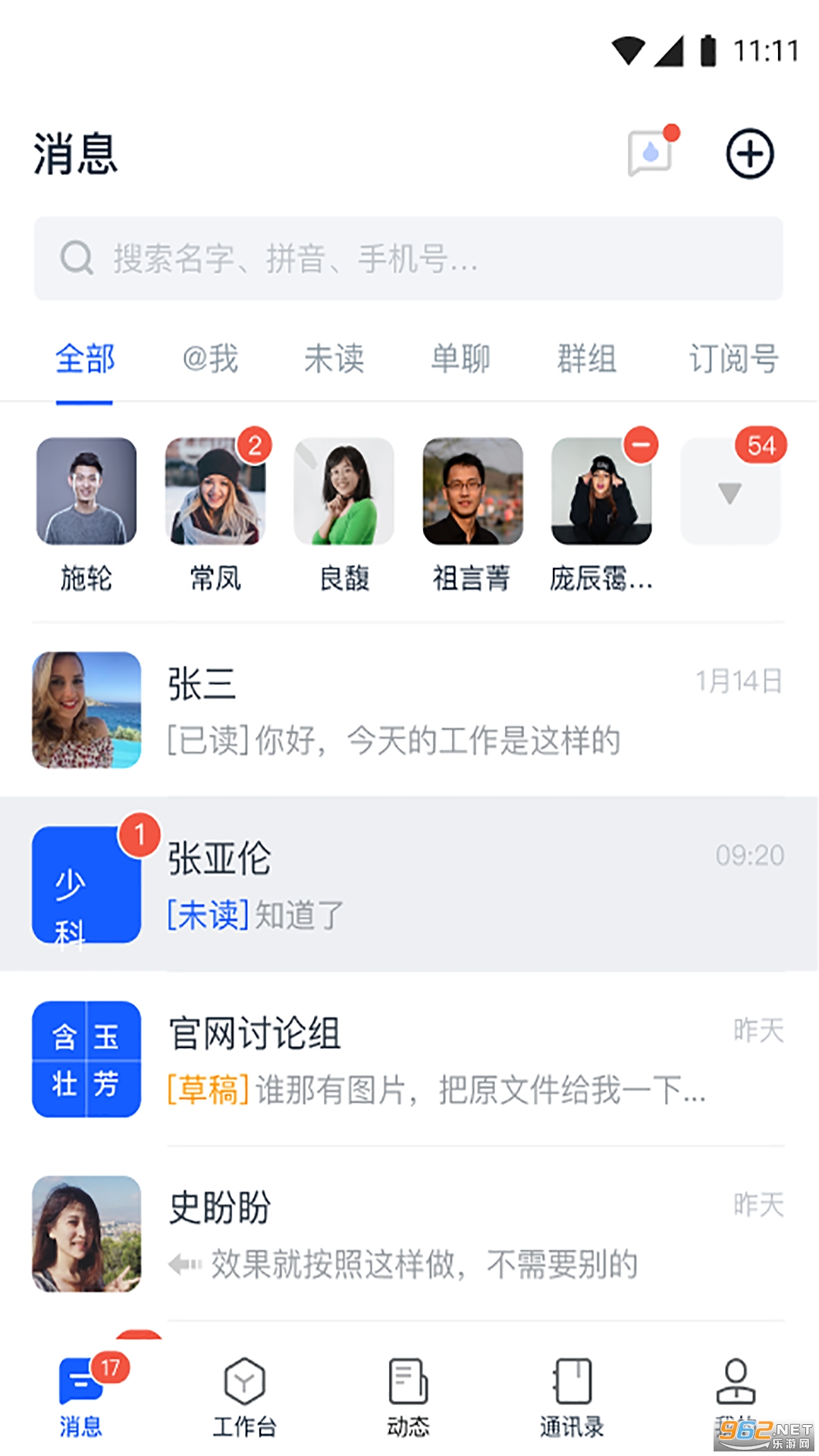Open the 订阅号 tab
Screen dimensions: 819x1456
click(x=733, y=359)
